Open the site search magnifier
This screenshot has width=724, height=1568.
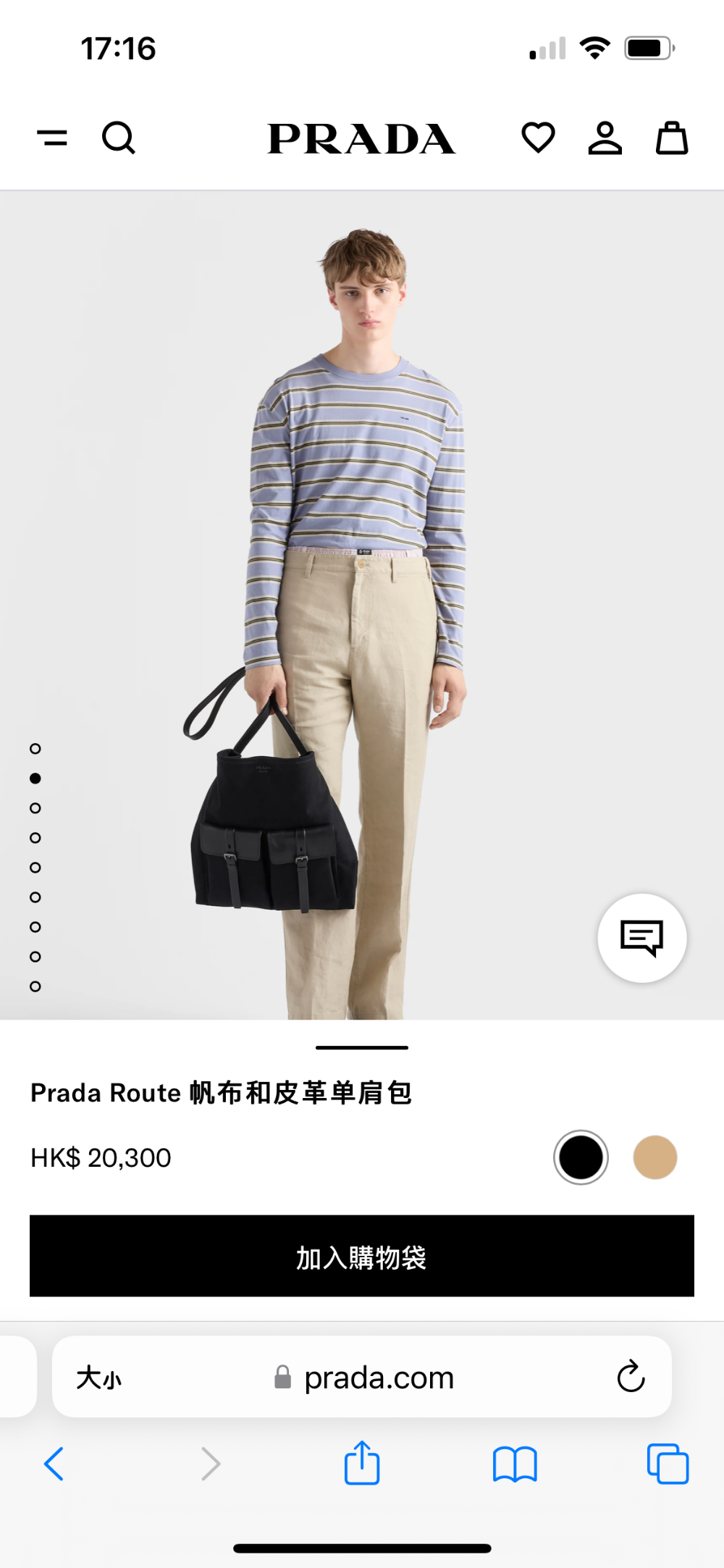[119, 138]
